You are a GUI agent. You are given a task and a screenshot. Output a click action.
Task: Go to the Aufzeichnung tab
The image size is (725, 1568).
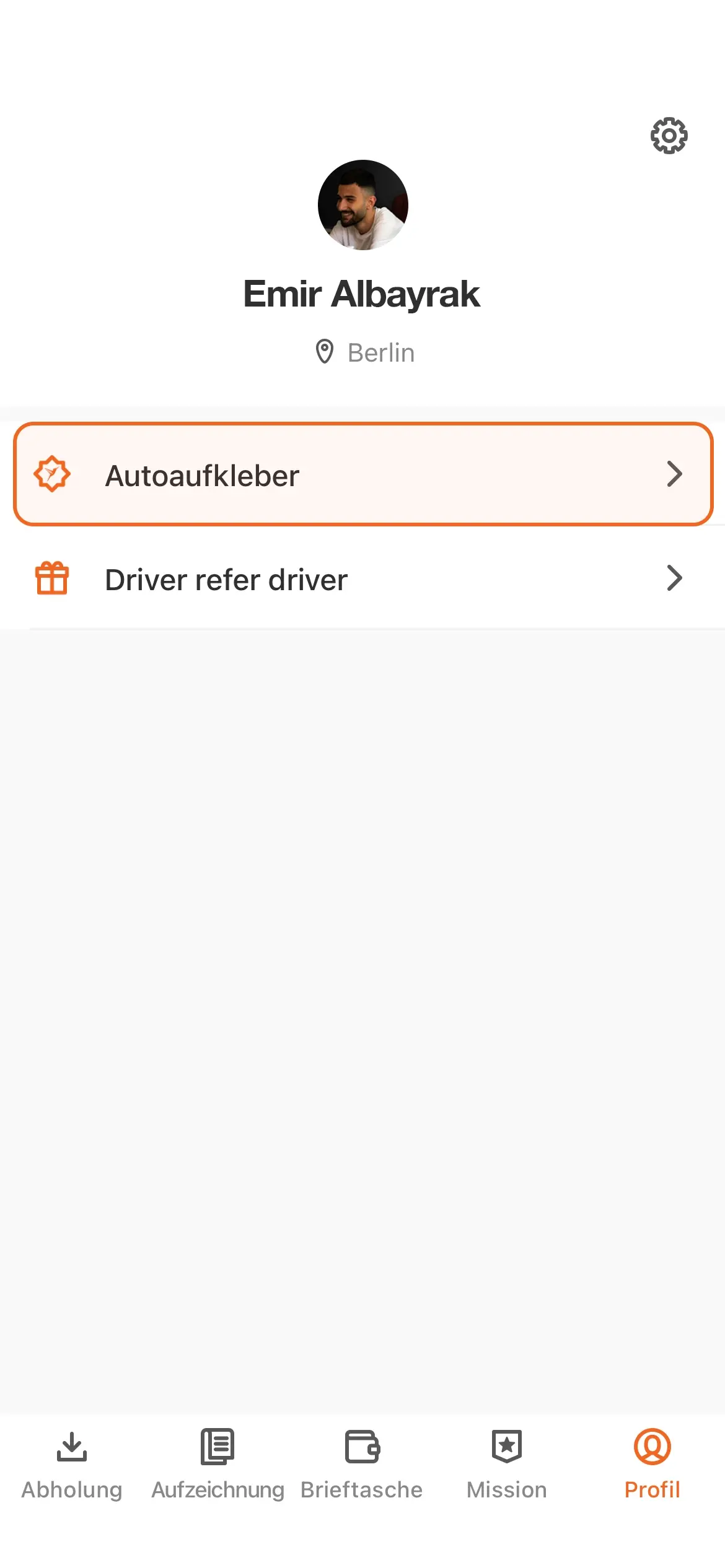(x=217, y=1464)
